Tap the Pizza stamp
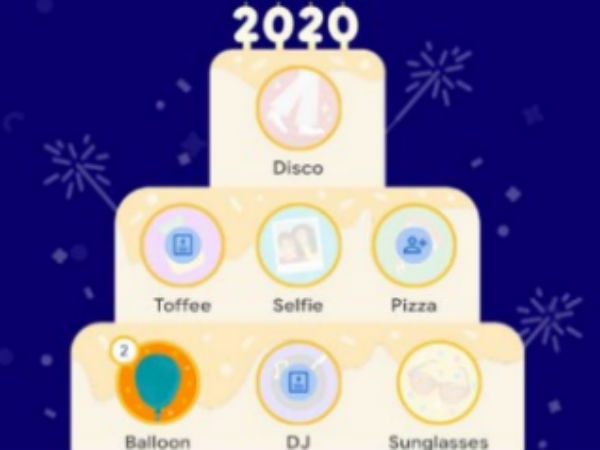Image resolution: width=600 pixels, height=450 pixels. click(414, 247)
